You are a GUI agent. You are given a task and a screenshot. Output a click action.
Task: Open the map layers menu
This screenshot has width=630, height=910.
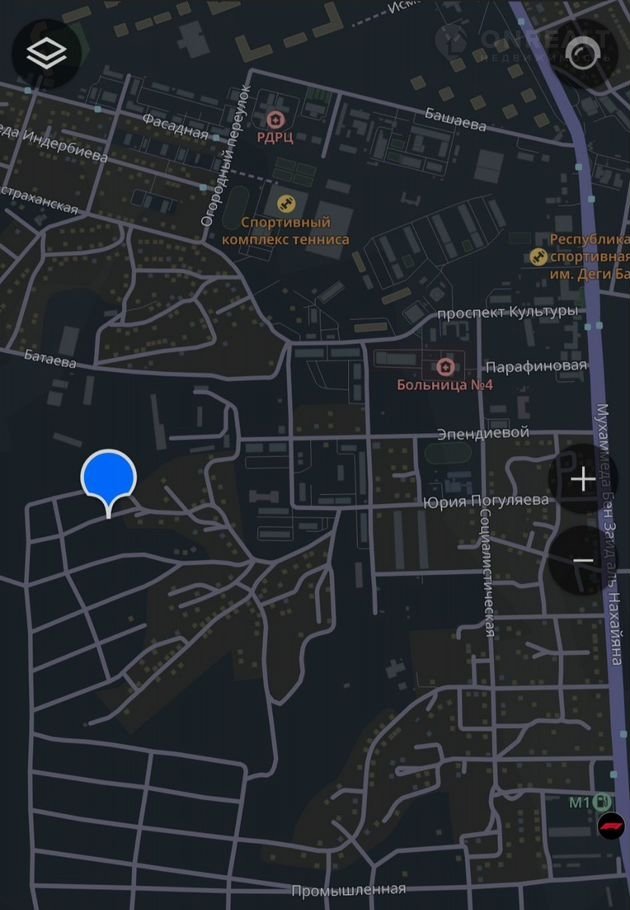click(46, 54)
